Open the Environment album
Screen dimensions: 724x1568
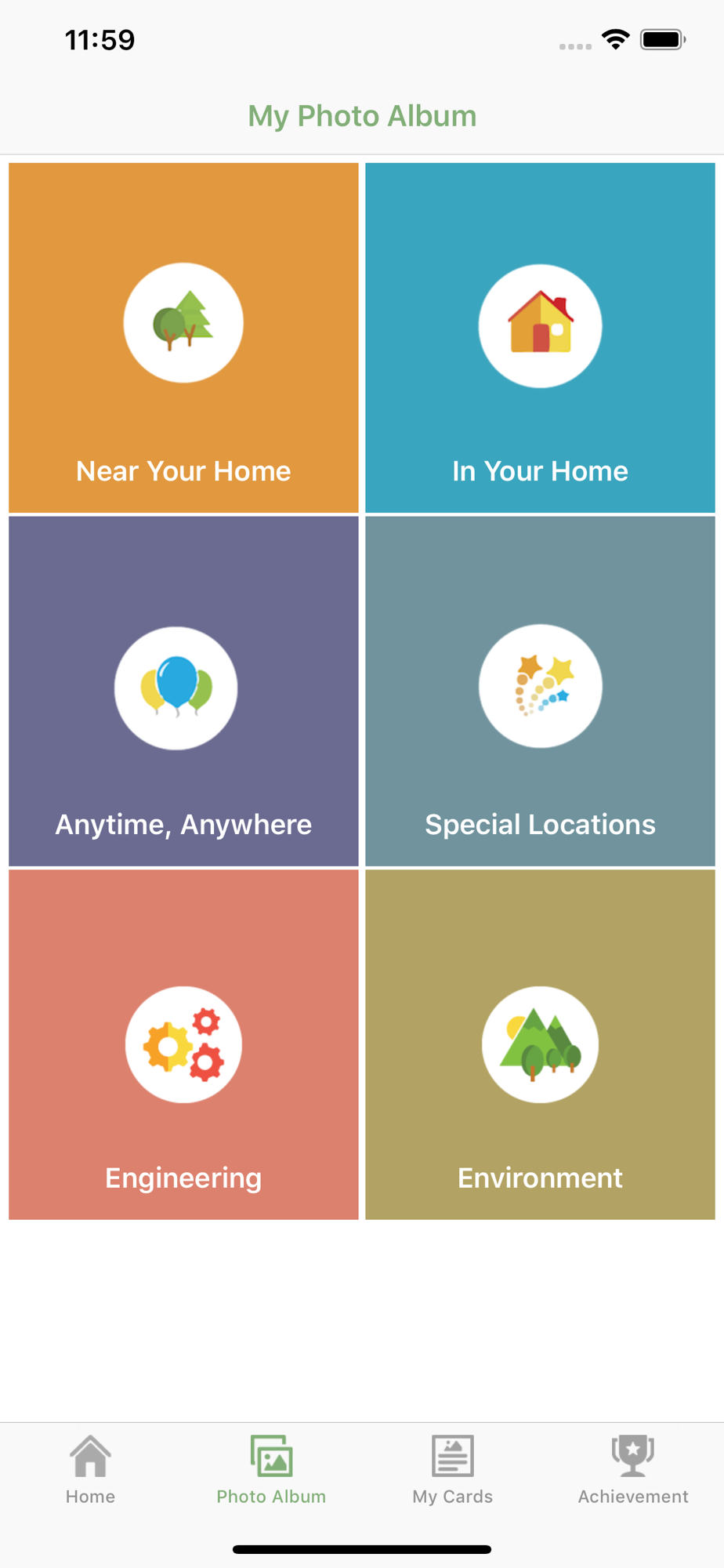pos(540,1044)
